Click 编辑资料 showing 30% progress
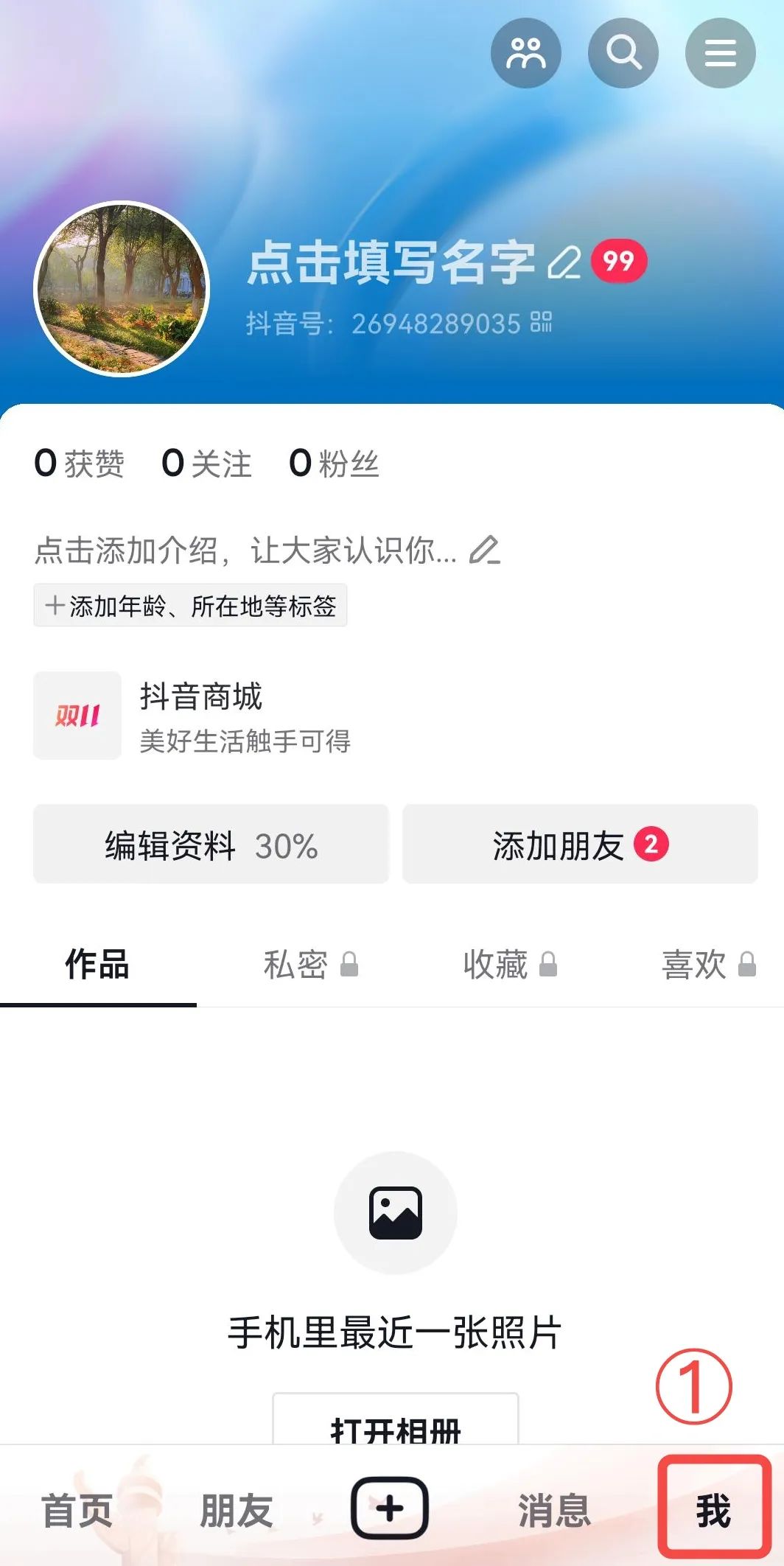 coord(211,846)
